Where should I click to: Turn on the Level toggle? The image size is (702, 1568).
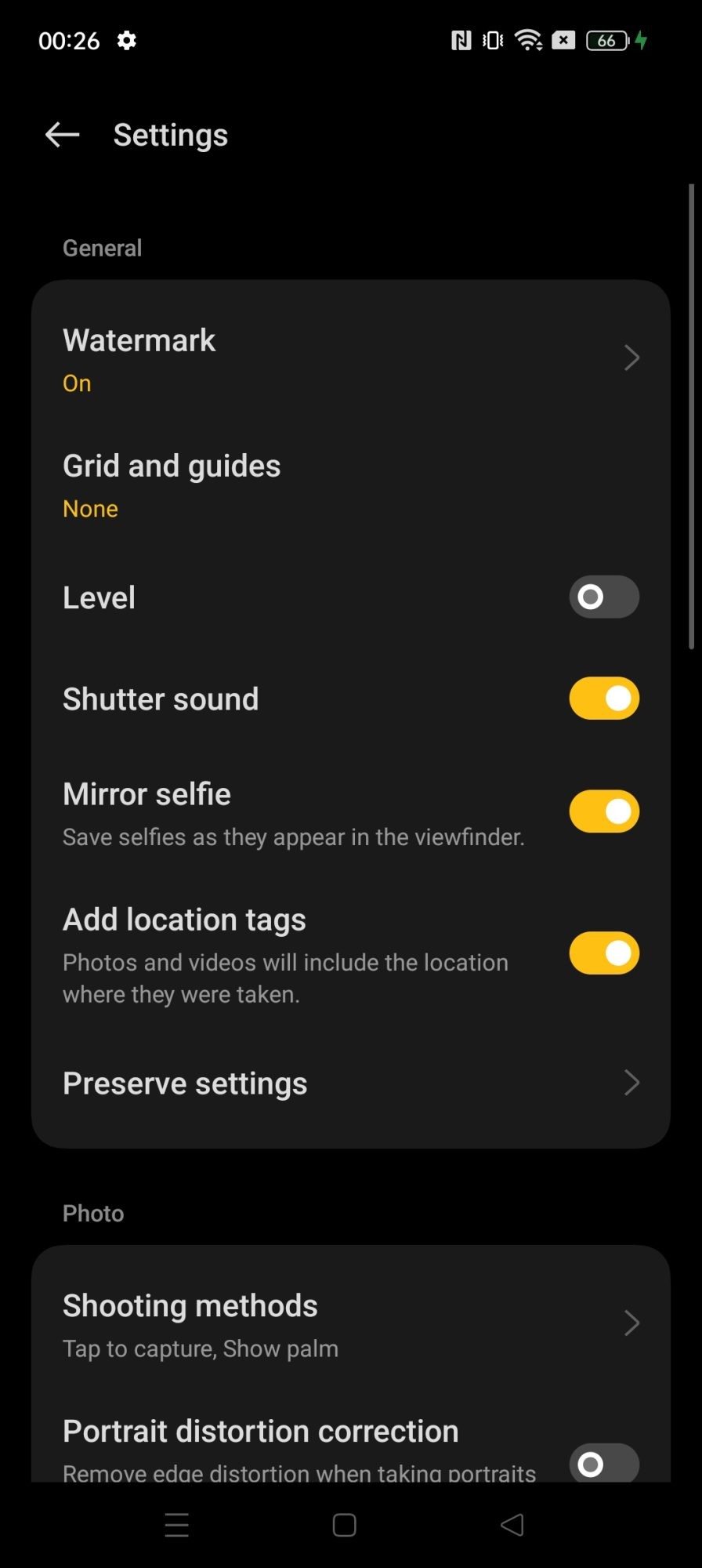pos(603,597)
